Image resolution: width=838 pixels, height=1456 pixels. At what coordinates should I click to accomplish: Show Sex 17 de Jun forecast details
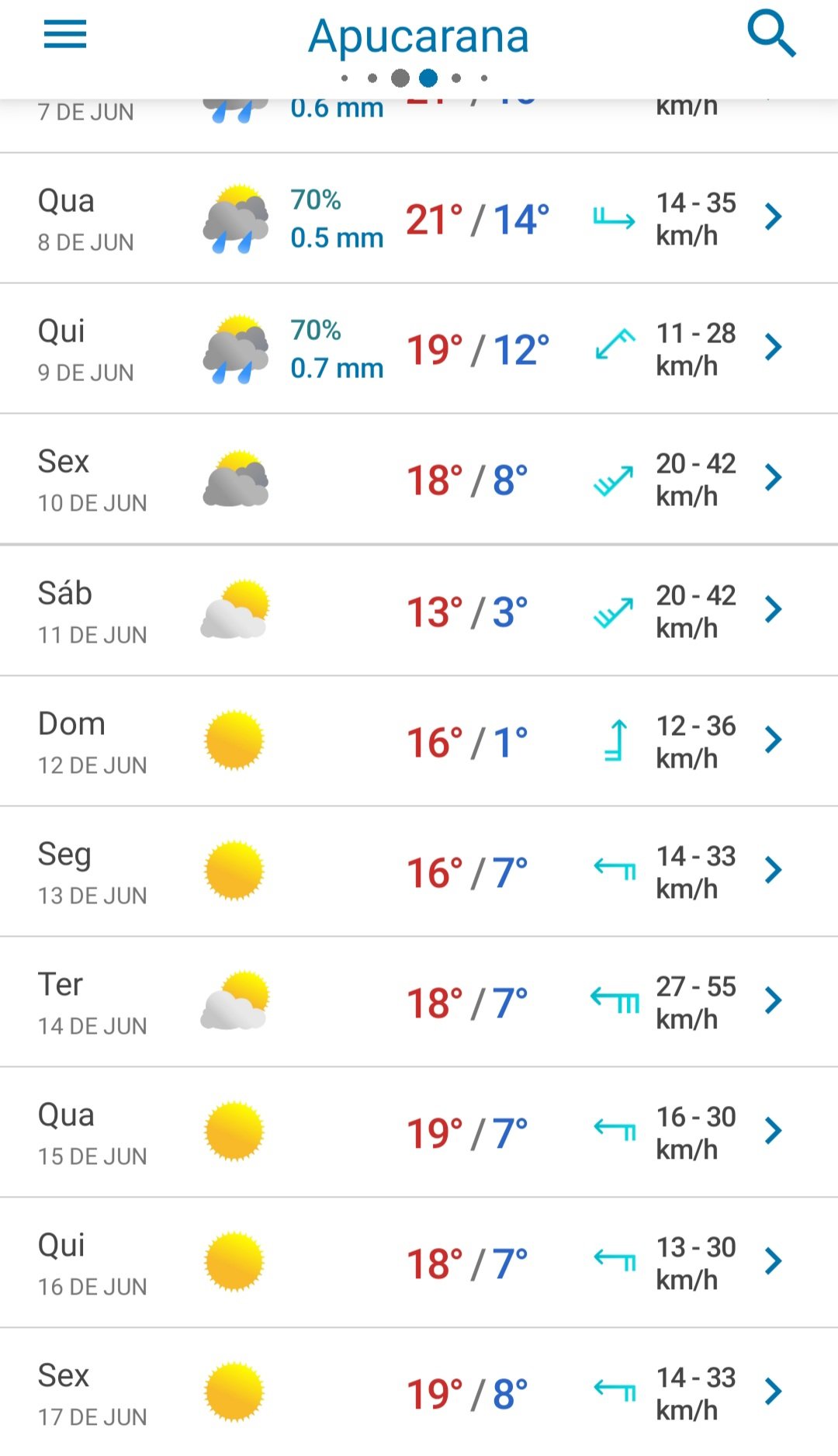[x=419, y=1392]
